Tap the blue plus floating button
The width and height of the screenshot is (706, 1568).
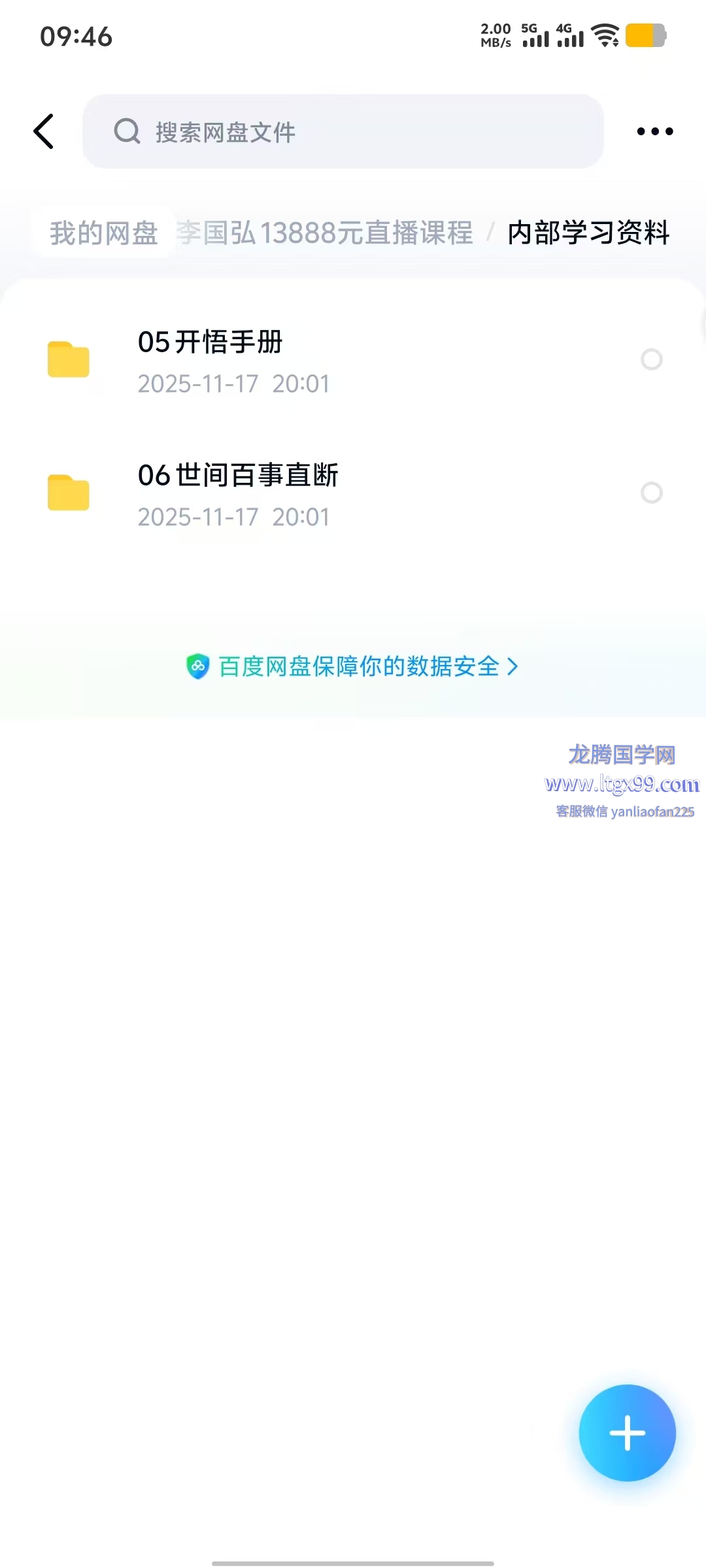click(x=627, y=1433)
